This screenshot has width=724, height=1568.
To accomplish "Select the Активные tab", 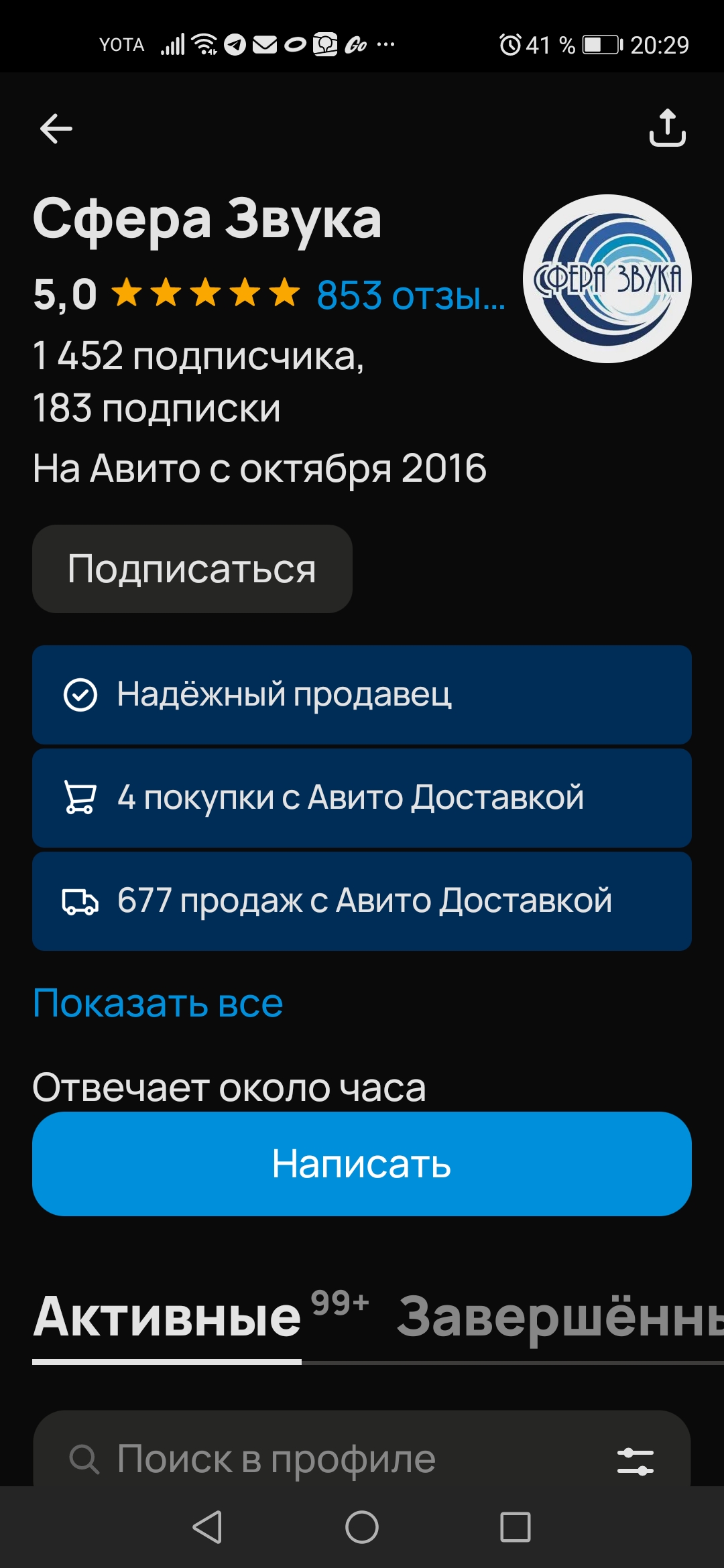I will pos(168,1317).
